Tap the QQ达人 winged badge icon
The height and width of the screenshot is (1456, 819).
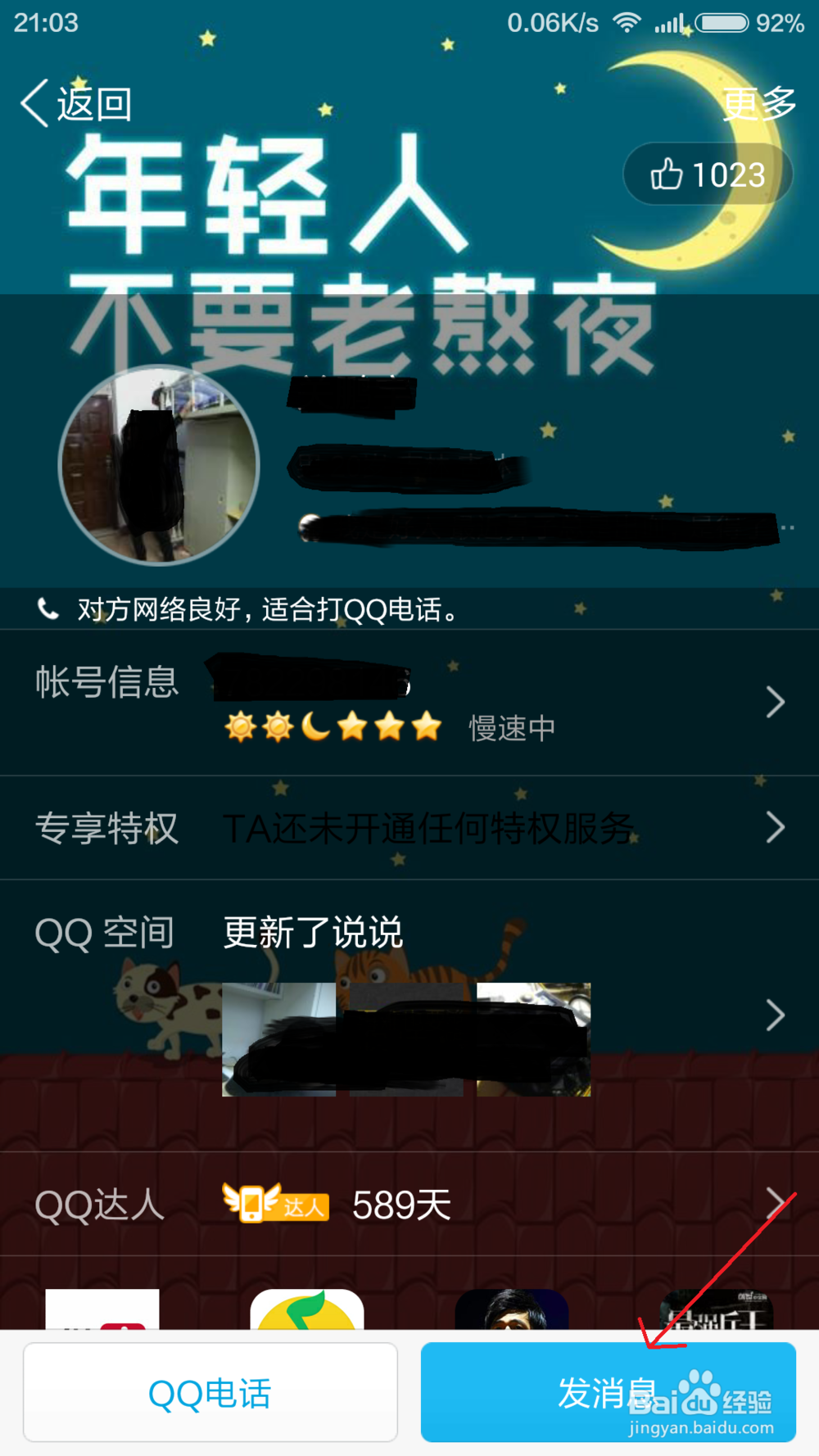[250, 1204]
